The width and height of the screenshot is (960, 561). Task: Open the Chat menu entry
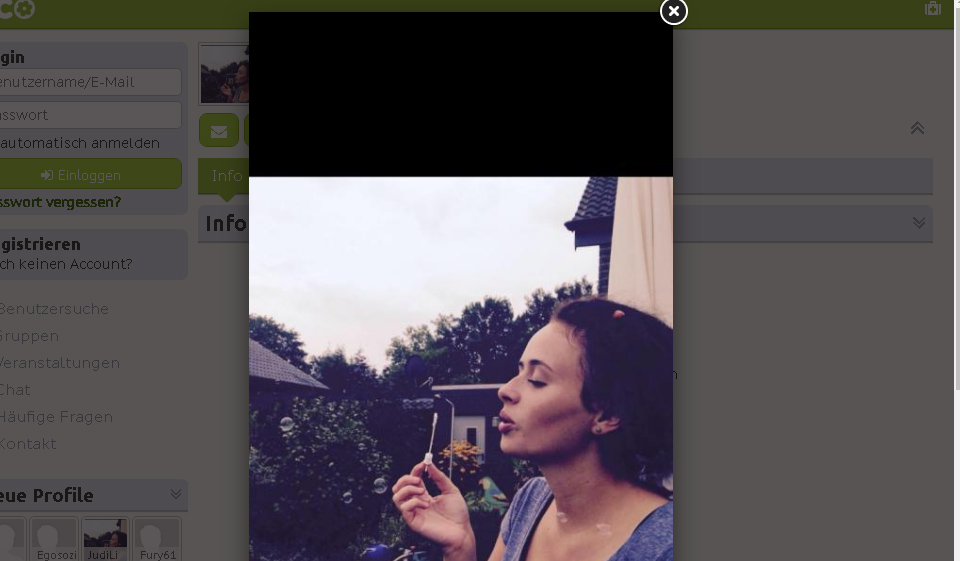tap(16, 390)
